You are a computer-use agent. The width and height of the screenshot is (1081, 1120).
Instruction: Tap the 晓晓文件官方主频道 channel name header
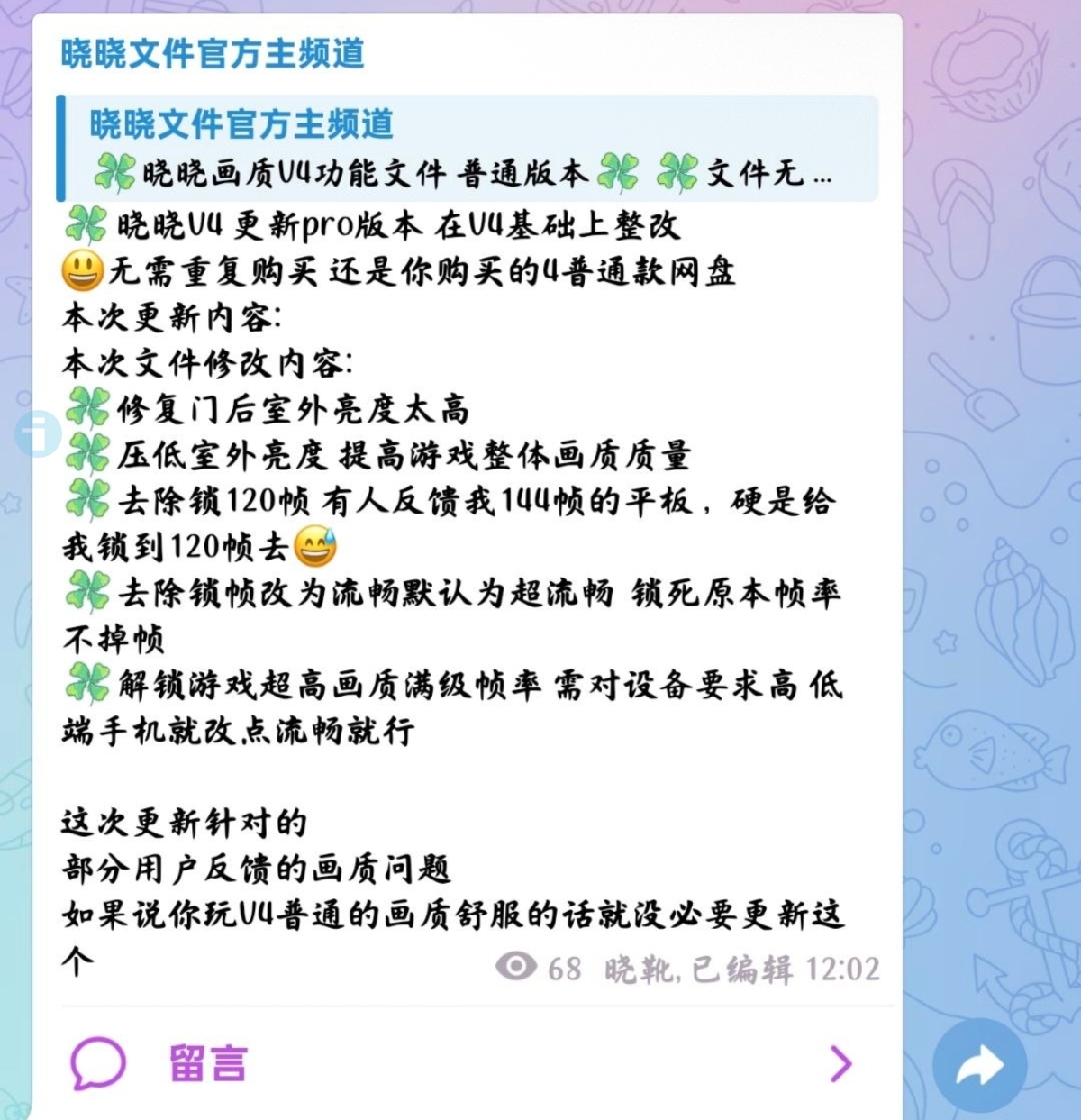click(x=213, y=54)
